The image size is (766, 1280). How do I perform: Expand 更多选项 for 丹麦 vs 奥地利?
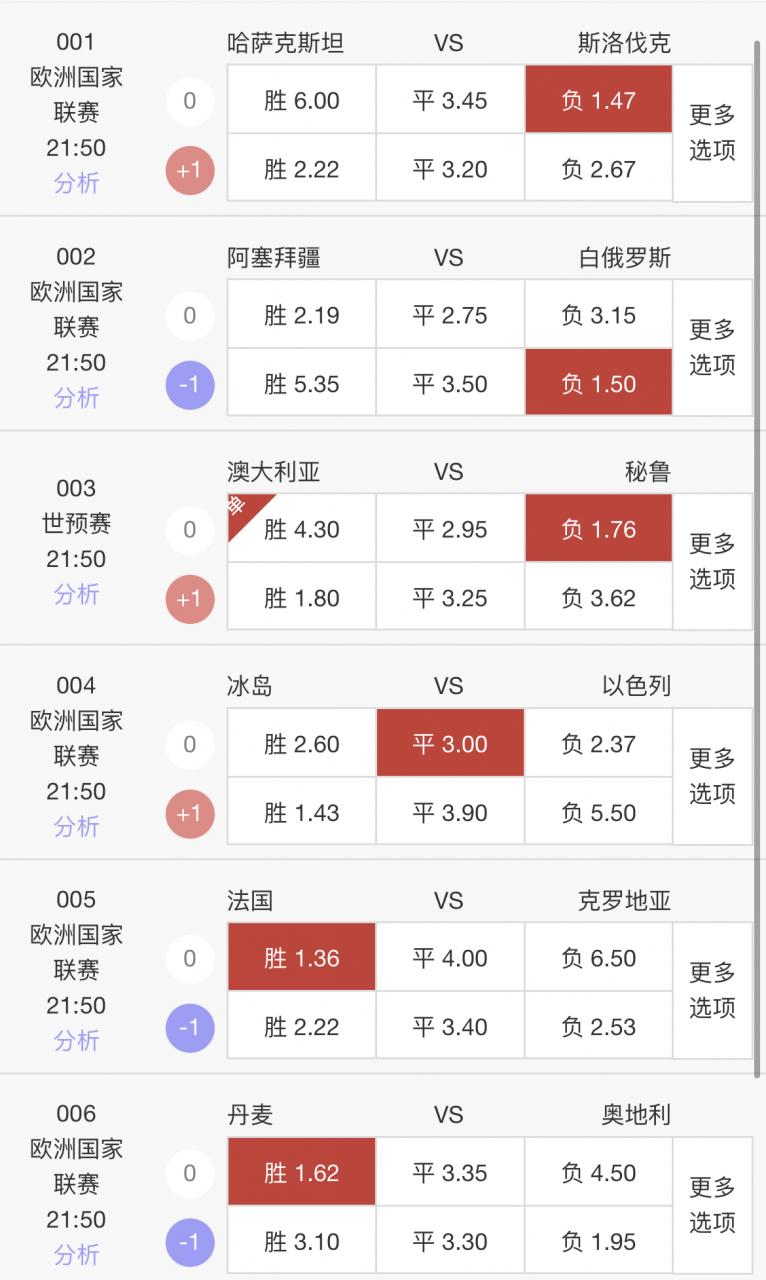(x=712, y=1204)
